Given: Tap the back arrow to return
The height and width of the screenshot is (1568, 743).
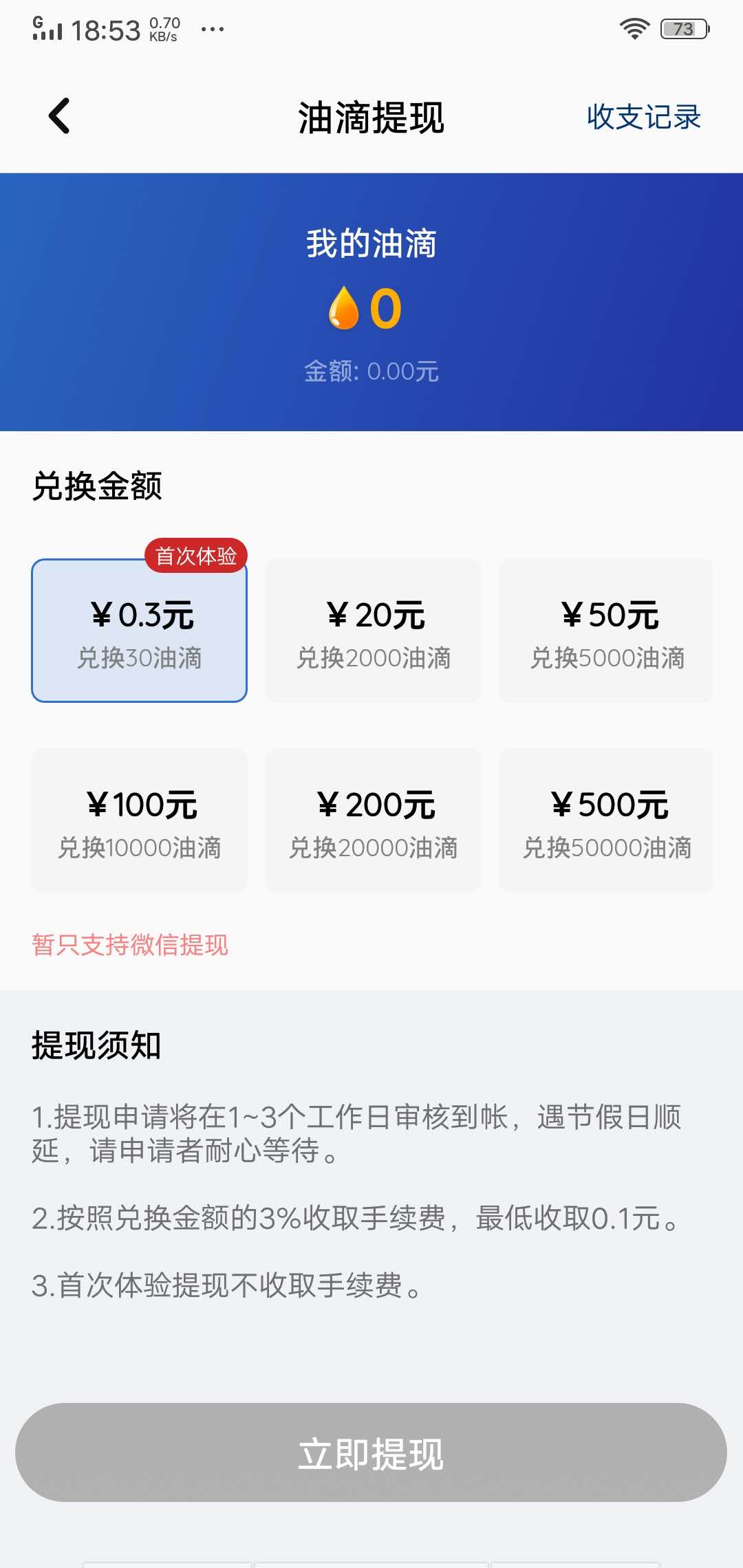Looking at the screenshot, I should [60, 117].
